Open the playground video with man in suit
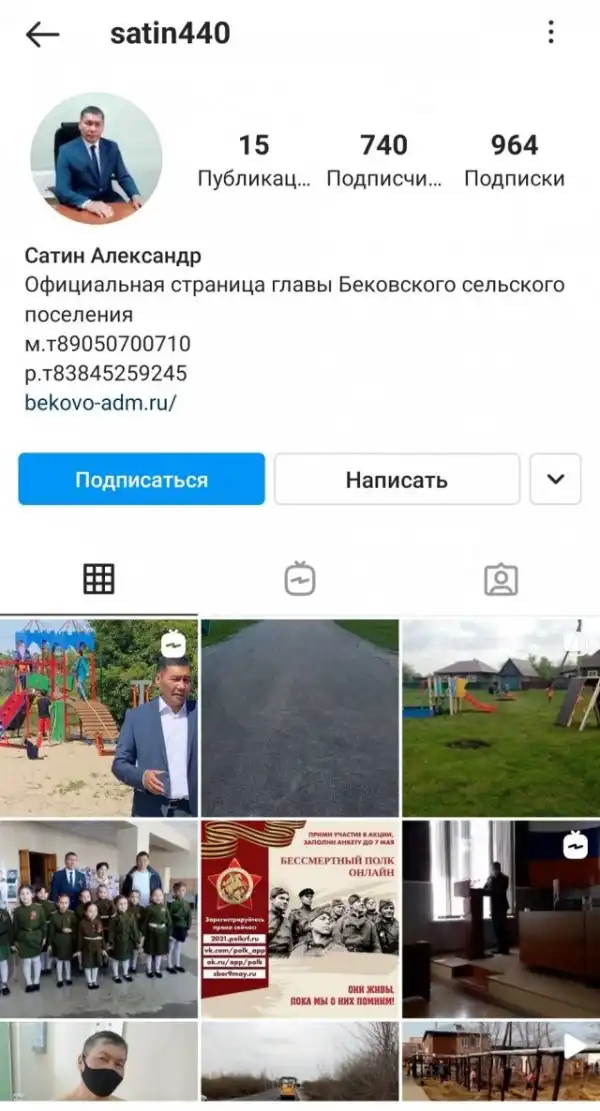This screenshot has height=1111, width=600. (98, 717)
